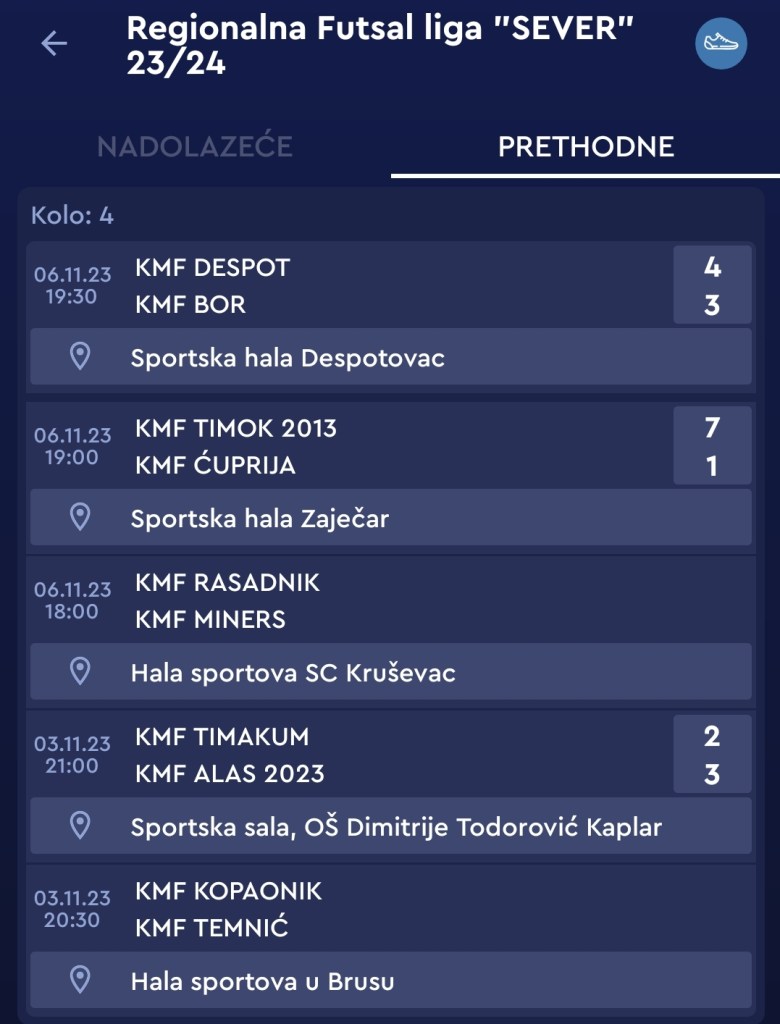Open Hala sportova SC Kruševac location
780x1024 pixels.
tap(390, 672)
